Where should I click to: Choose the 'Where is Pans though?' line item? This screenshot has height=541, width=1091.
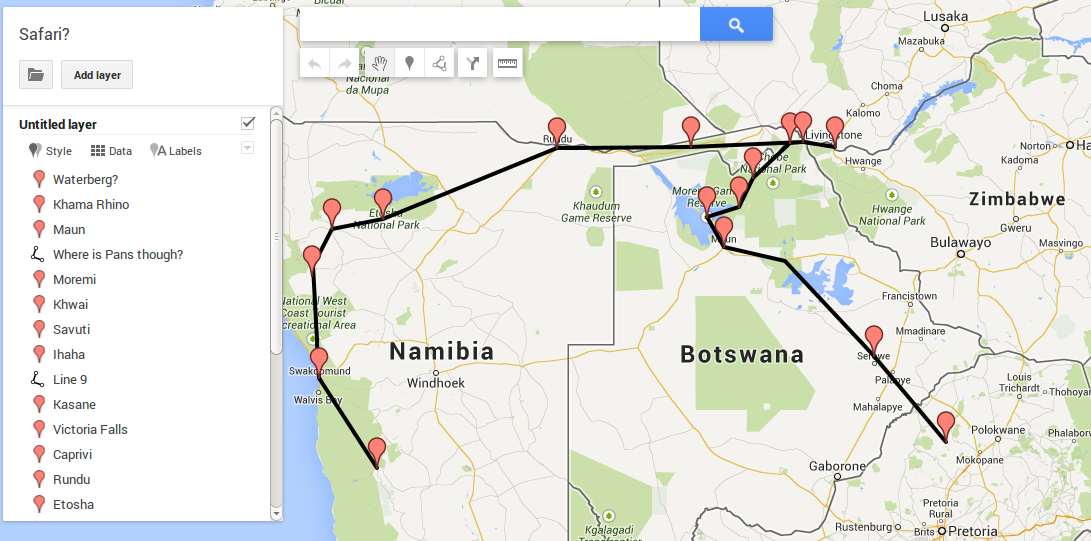point(118,254)
